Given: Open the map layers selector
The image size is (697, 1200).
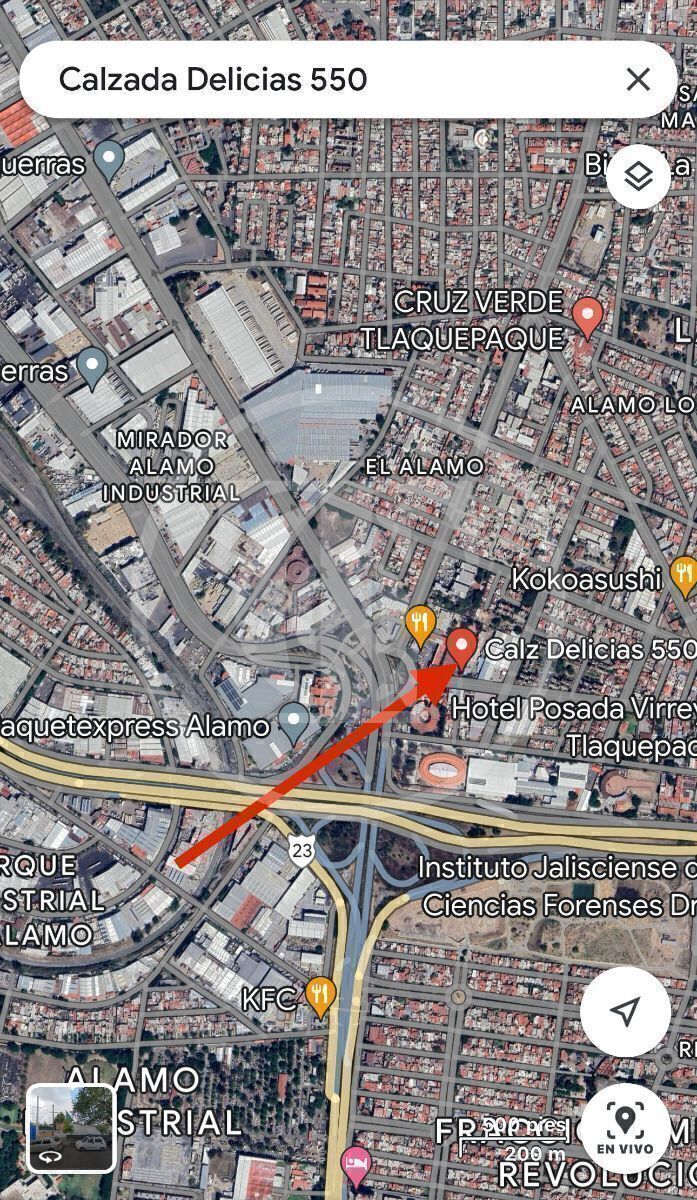Looking at the screenshot, I should (638, 177).
